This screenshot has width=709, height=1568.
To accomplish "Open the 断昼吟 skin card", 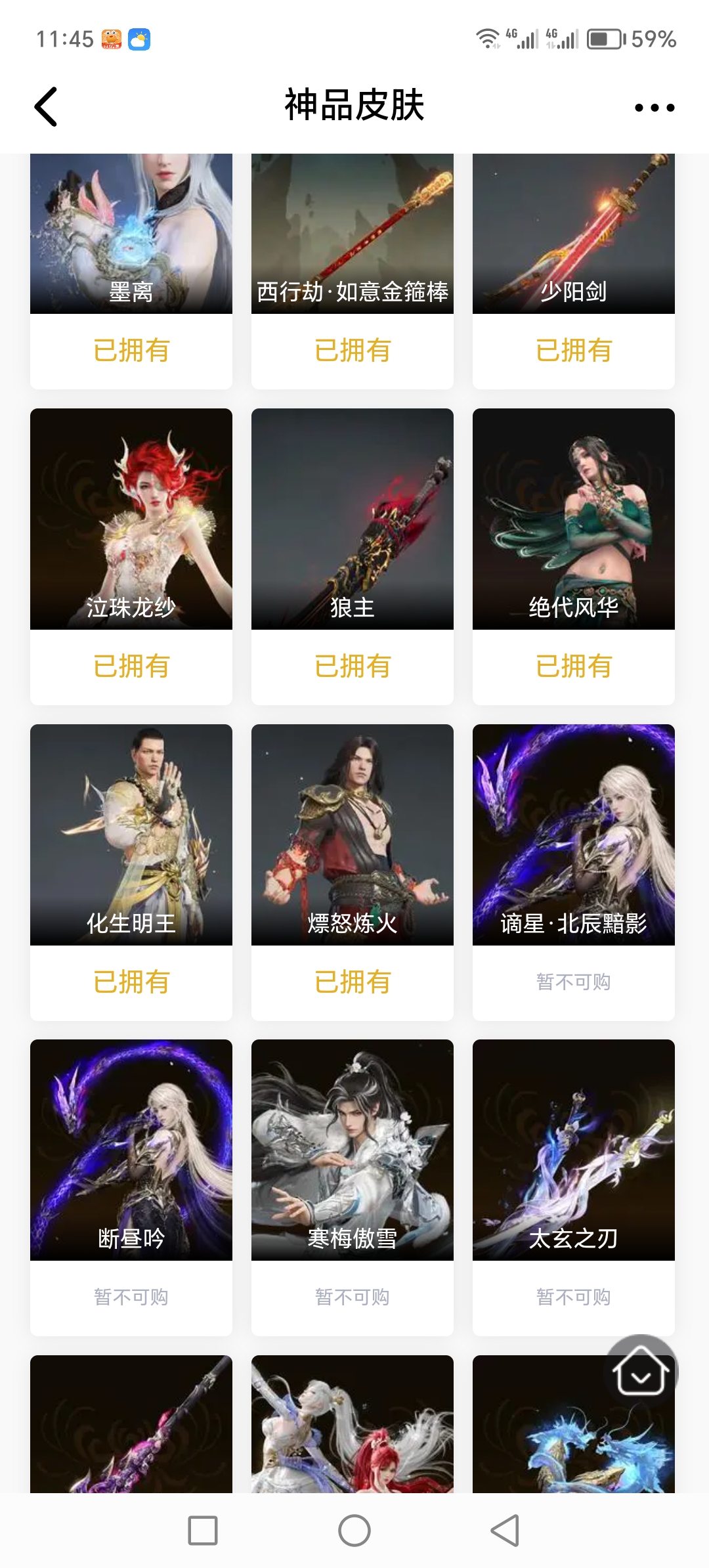I will (131, 1149).
